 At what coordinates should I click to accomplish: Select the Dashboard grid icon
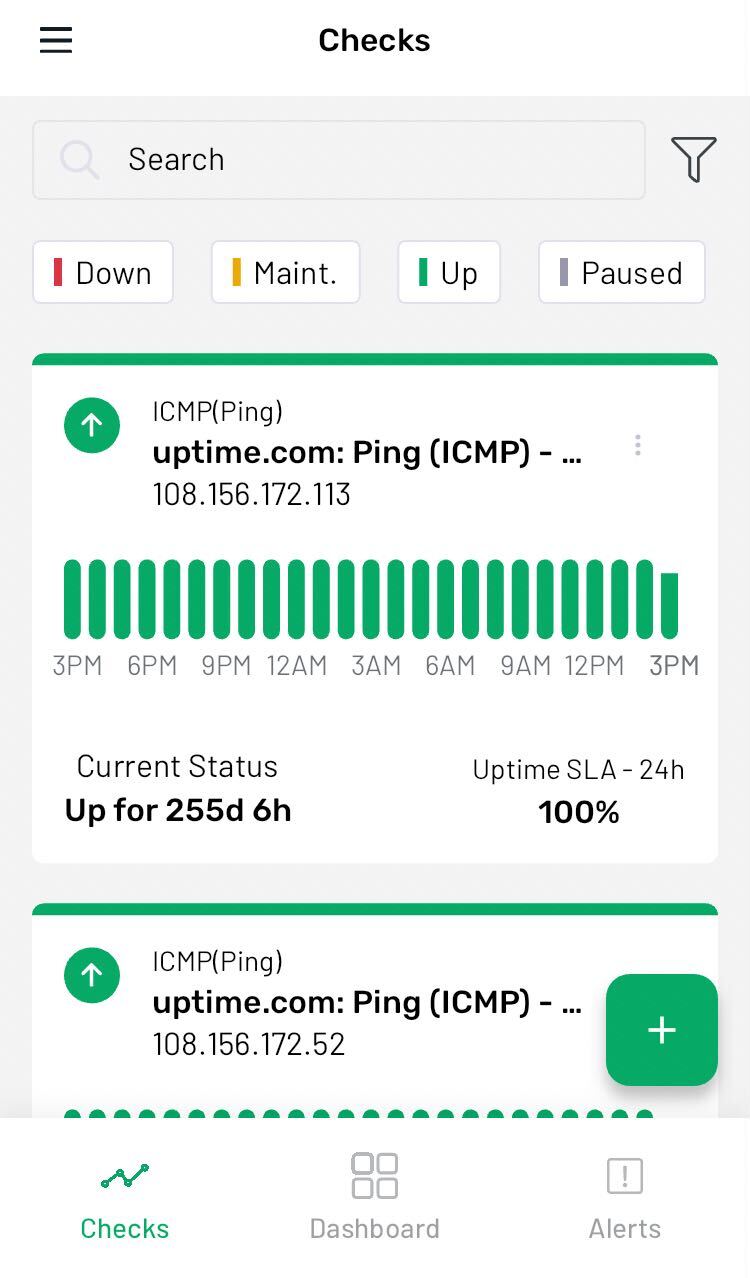click(374, 1176)
